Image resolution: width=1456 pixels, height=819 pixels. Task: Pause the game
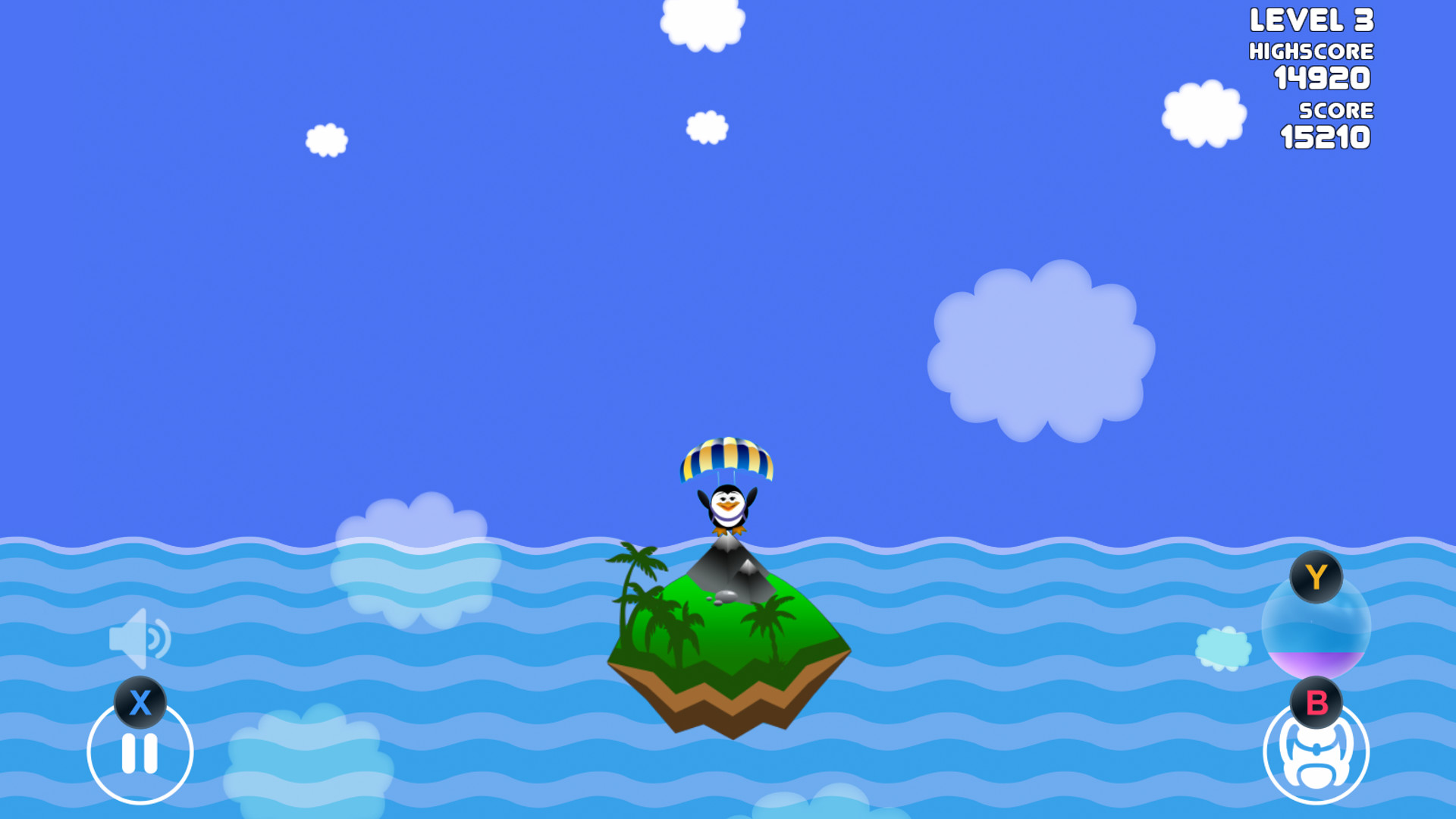[140, 752]
